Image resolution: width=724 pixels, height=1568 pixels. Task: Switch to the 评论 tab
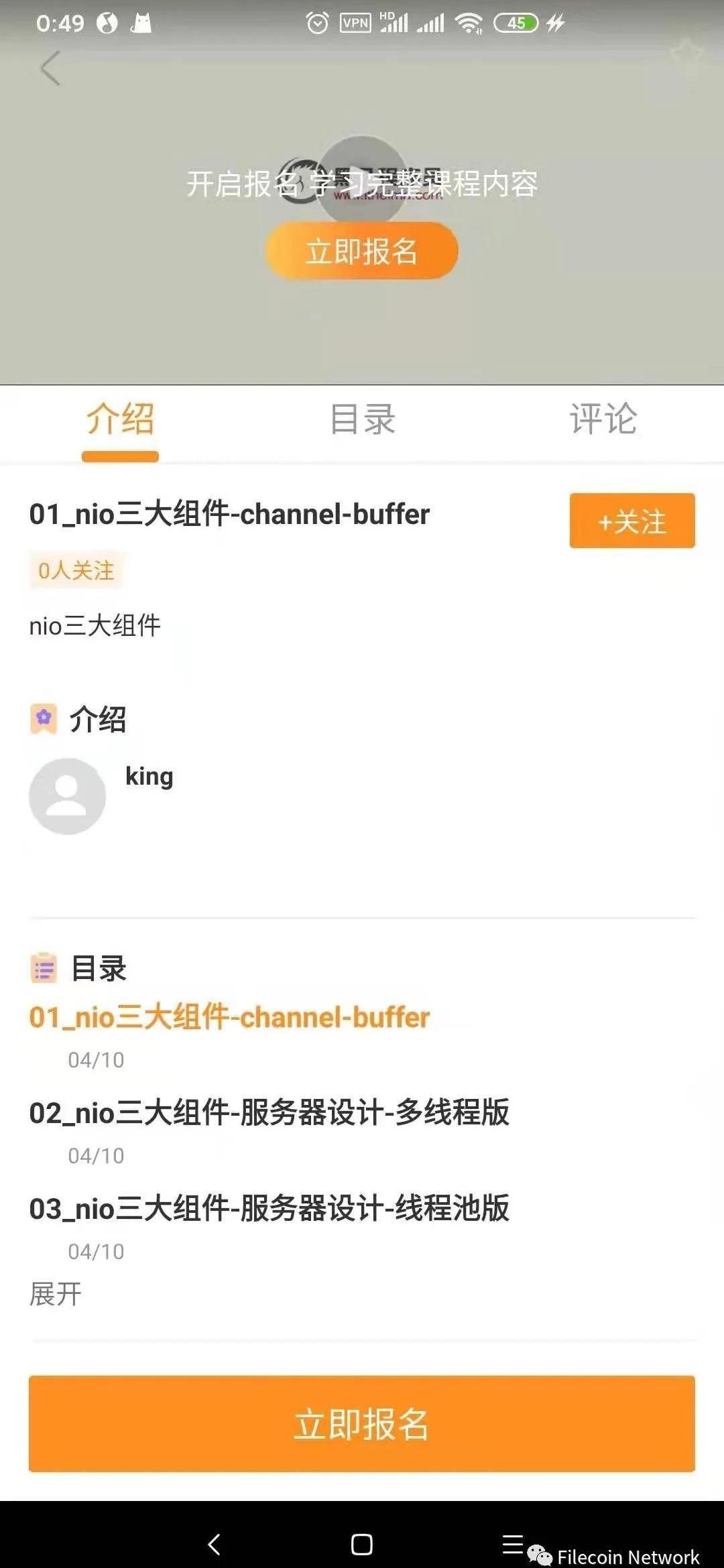[x=603, y=419]
